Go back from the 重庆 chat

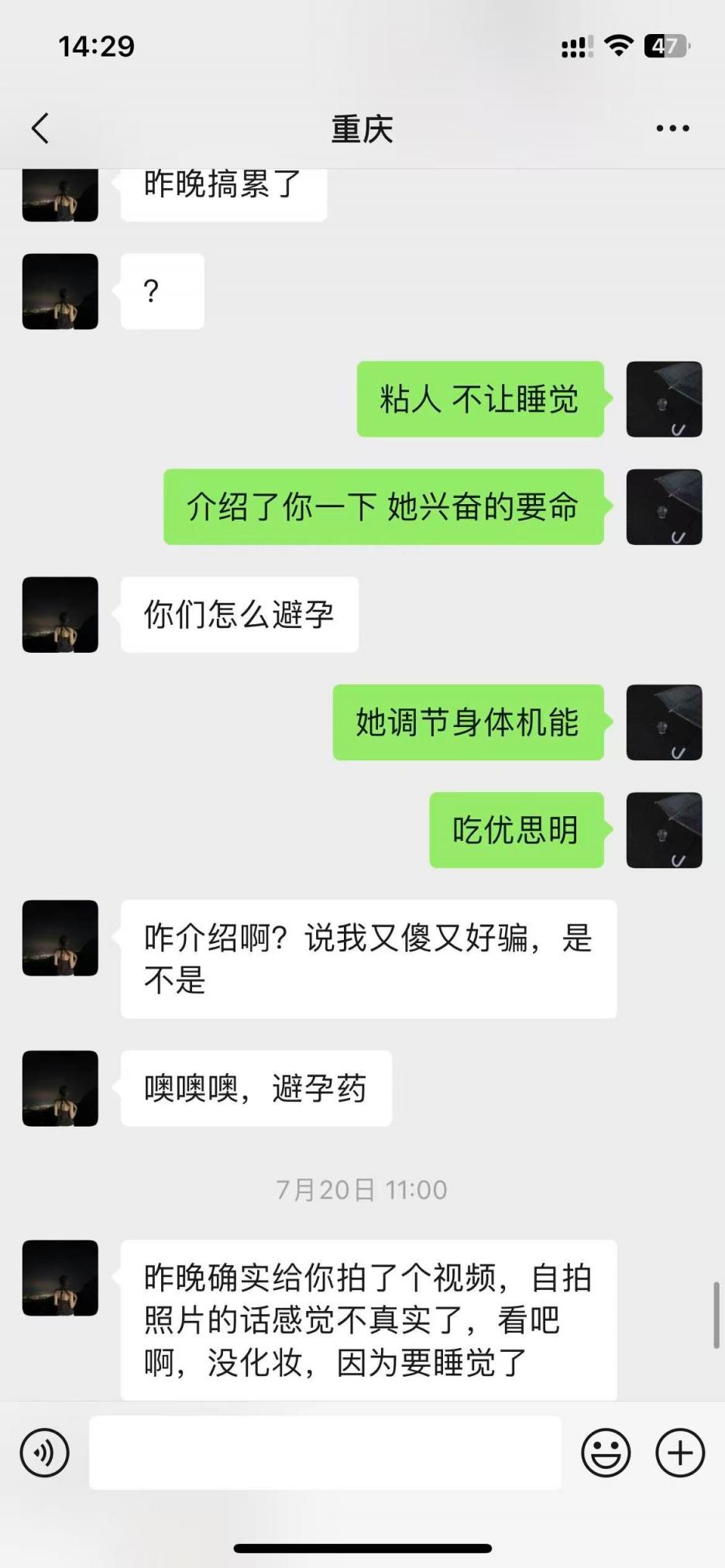pyautogui.click(x=40, y=129)
